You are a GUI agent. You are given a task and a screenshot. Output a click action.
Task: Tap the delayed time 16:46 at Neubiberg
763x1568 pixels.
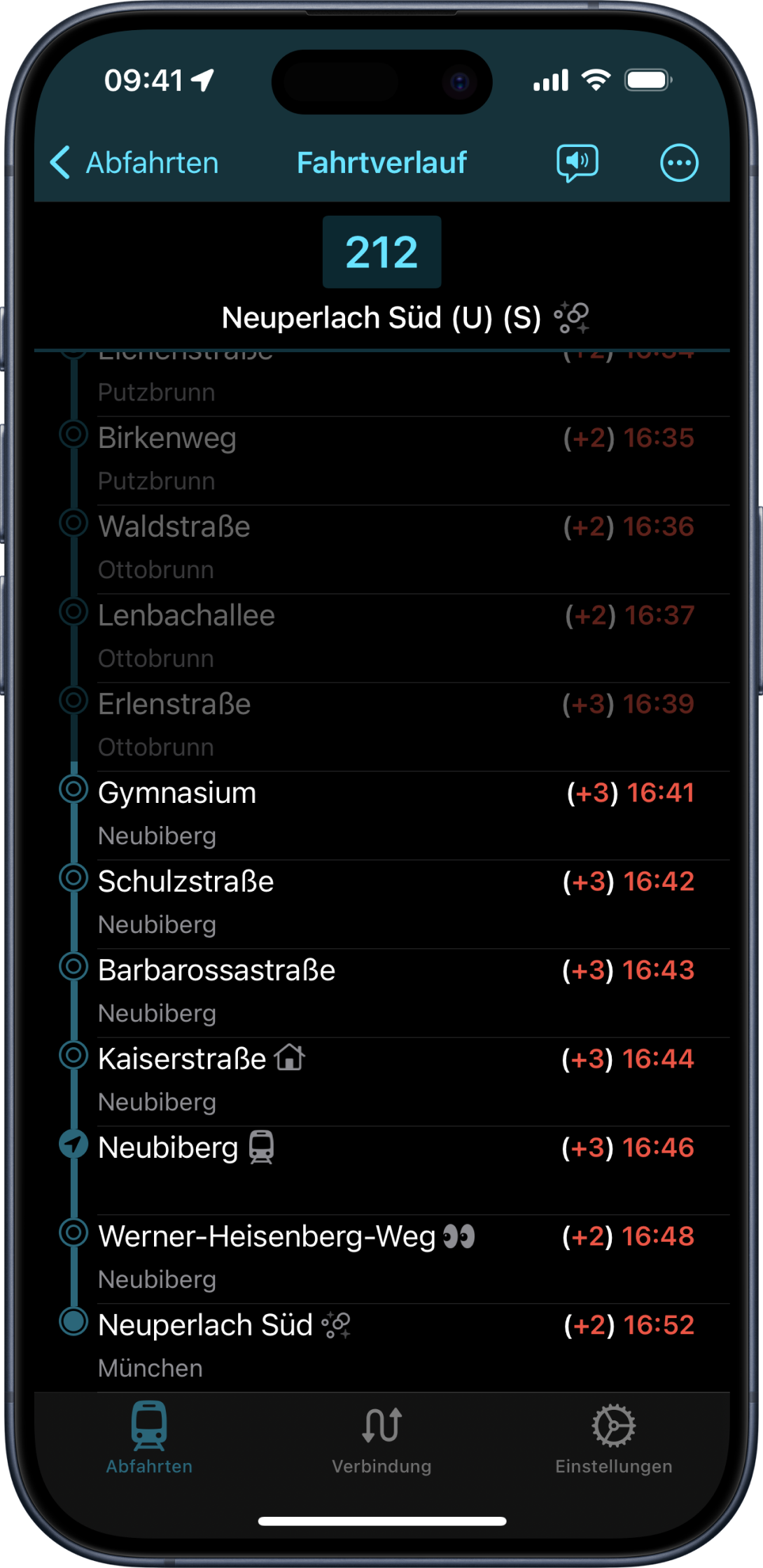pos(658,1147)
